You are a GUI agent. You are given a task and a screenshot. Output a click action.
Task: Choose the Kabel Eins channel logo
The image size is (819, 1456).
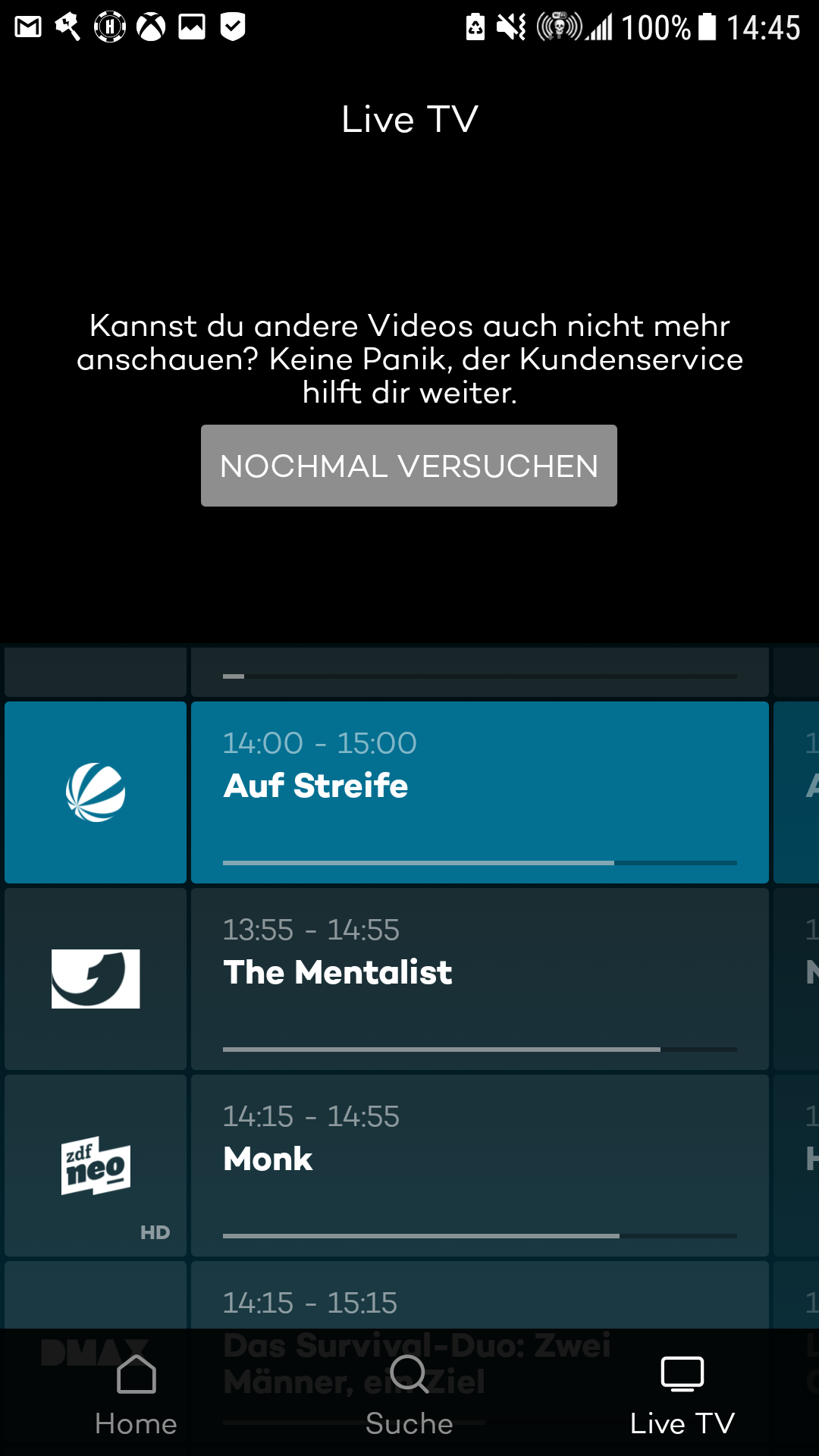pos(96,979)
